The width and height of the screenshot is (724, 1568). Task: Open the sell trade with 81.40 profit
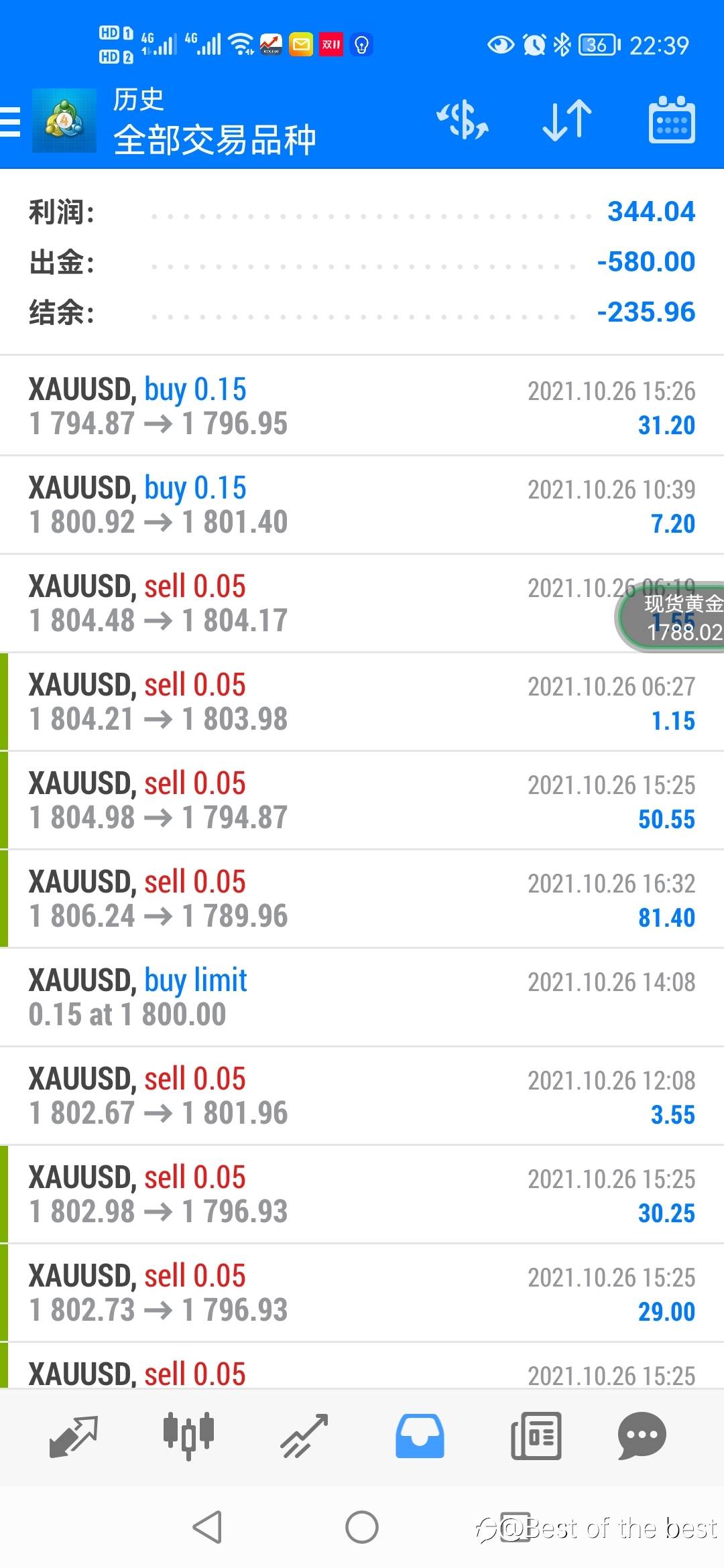(x=362, y=899)
